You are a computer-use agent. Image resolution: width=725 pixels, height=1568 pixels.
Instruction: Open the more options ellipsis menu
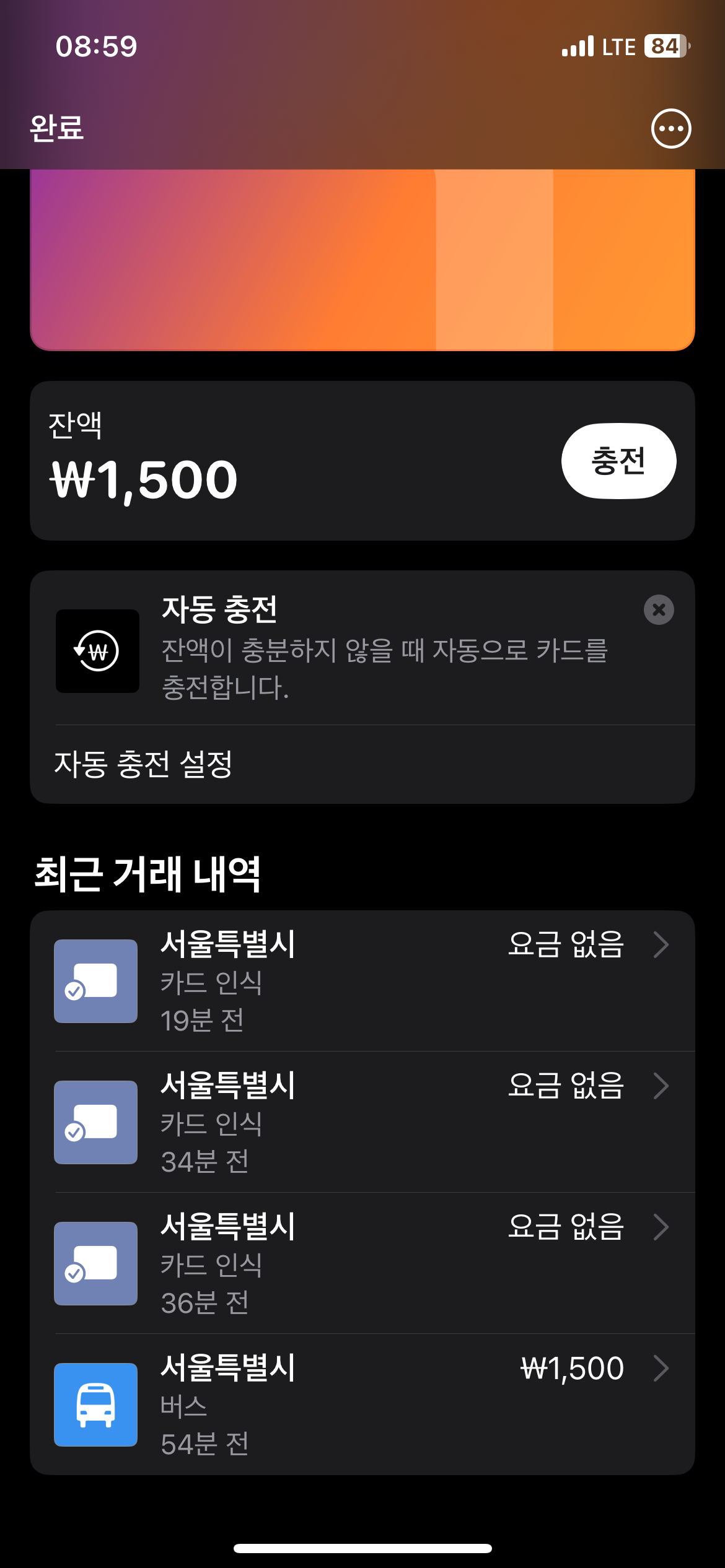coord(670,129)
